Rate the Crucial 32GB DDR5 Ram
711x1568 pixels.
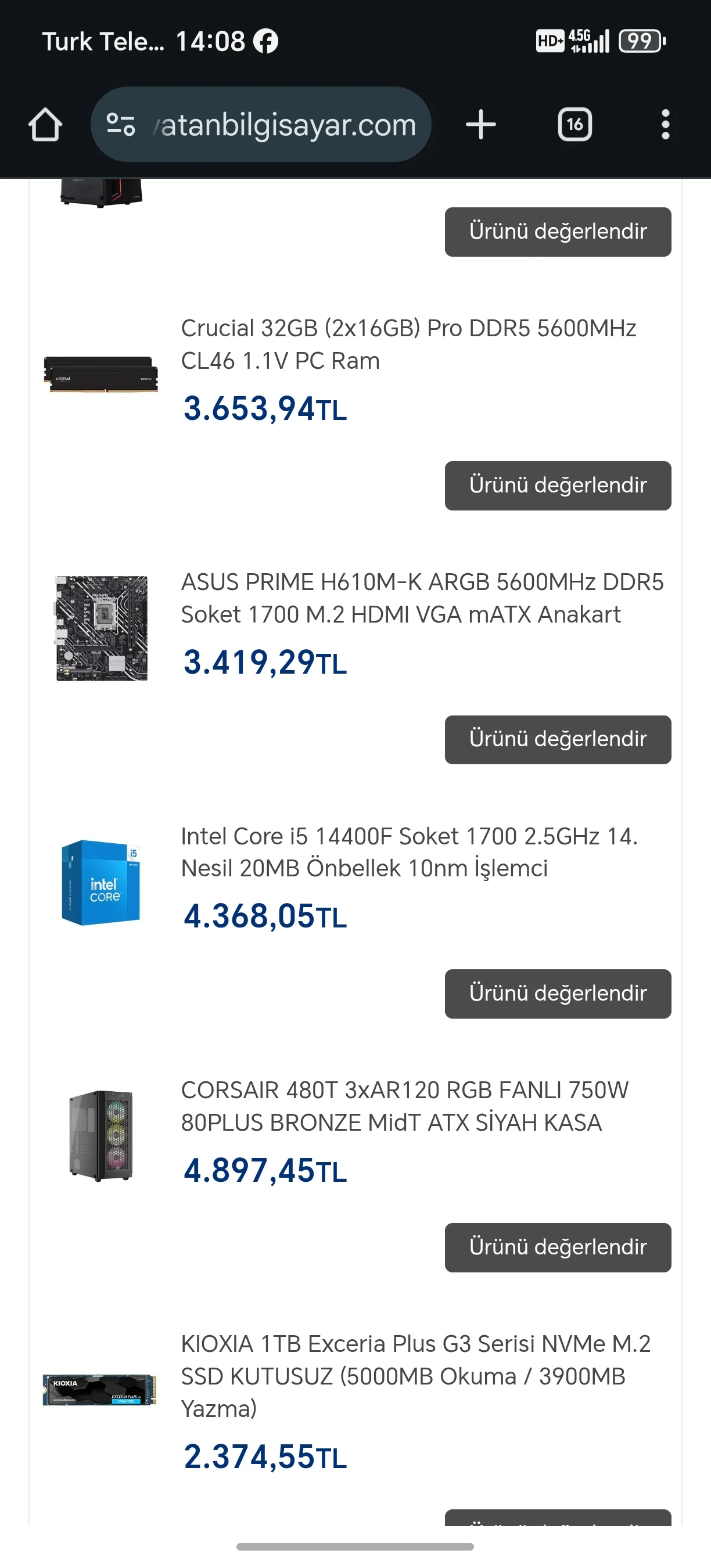point(558,485)
